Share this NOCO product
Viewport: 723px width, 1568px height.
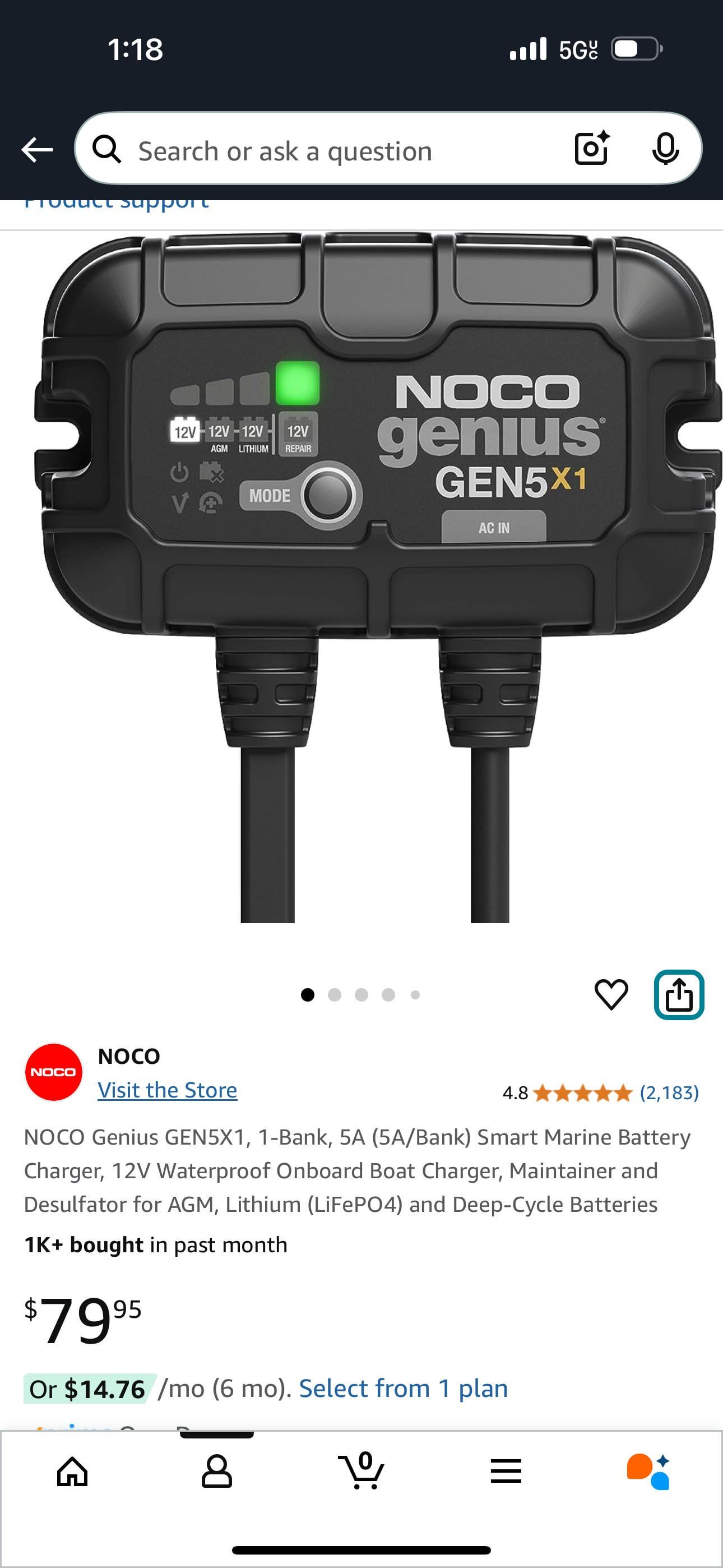point(679,995)
